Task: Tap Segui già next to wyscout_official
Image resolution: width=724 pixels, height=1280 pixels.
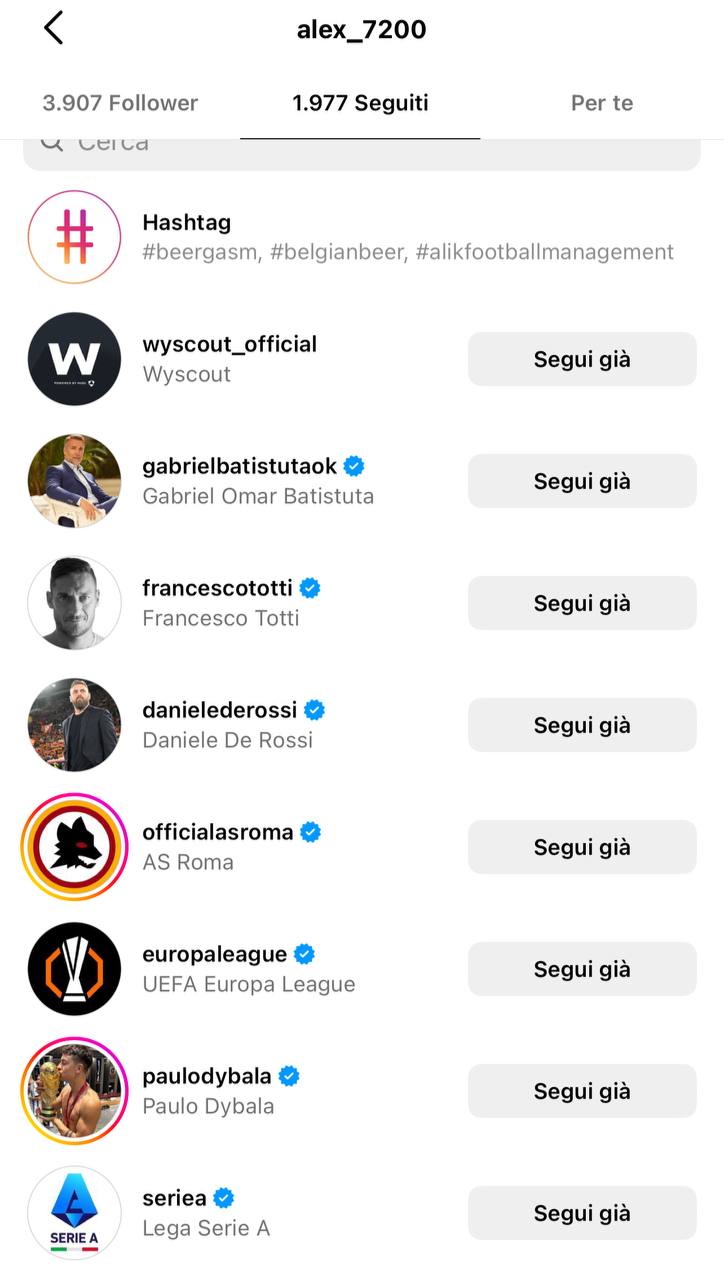Action: coord(581,359)
